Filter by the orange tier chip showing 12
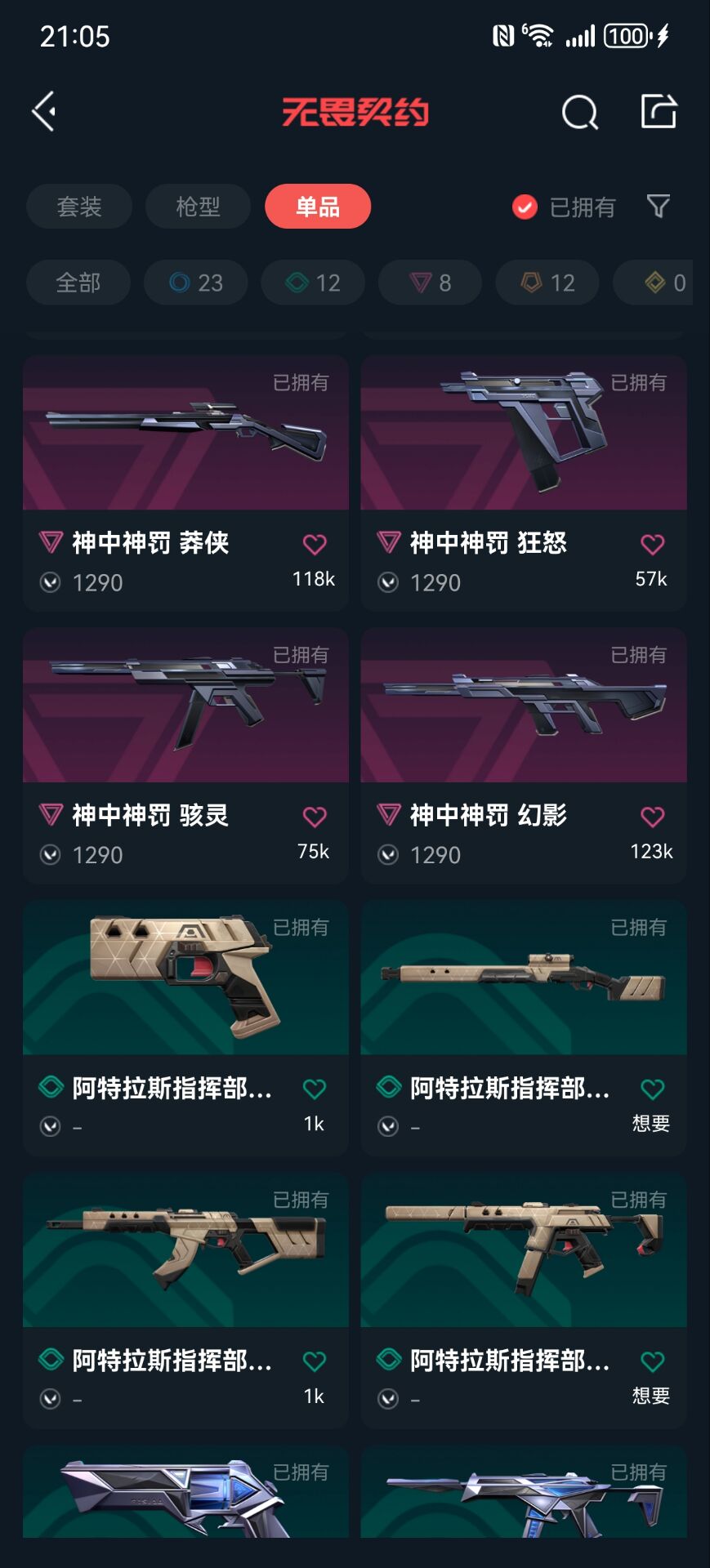Screen dimensions: 710x1568 point(547,283)
